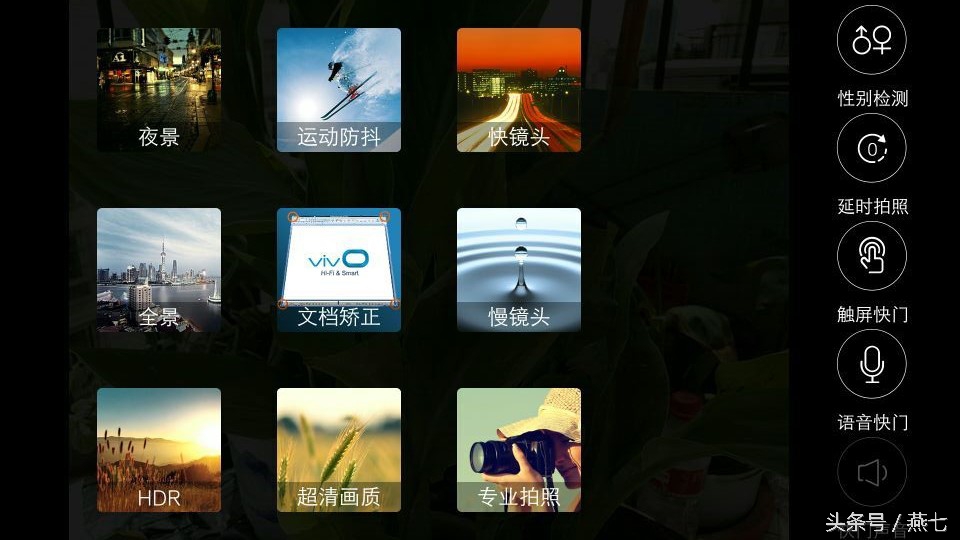Open the 快镜头 fast-motion mode
The image size is (960, 540).
519,90
